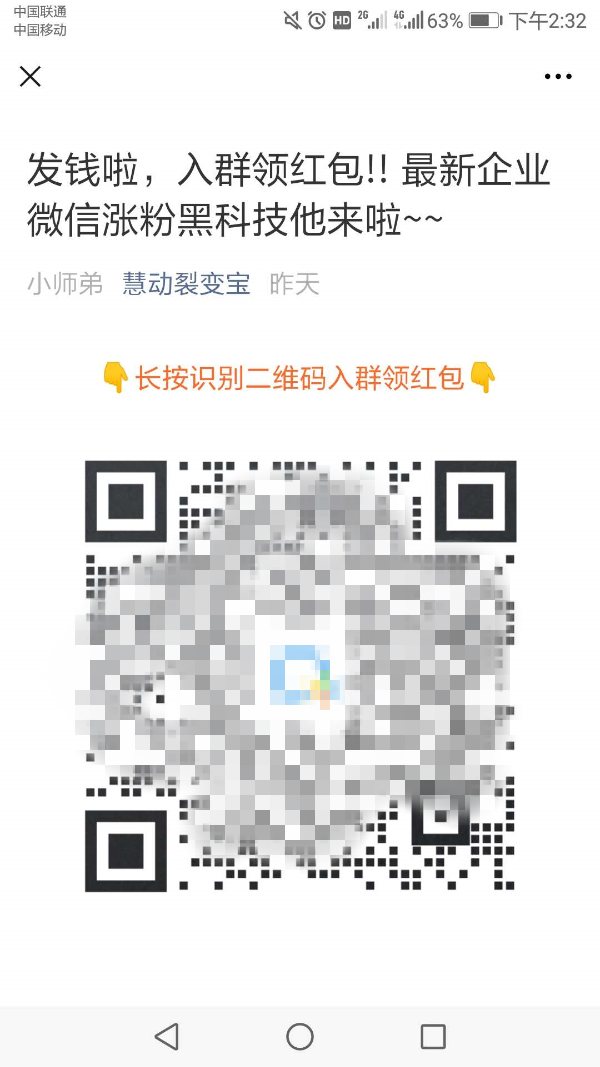The image size is (600, 1067).
Task: Tap the system back button
Action: coord(167,1036)
